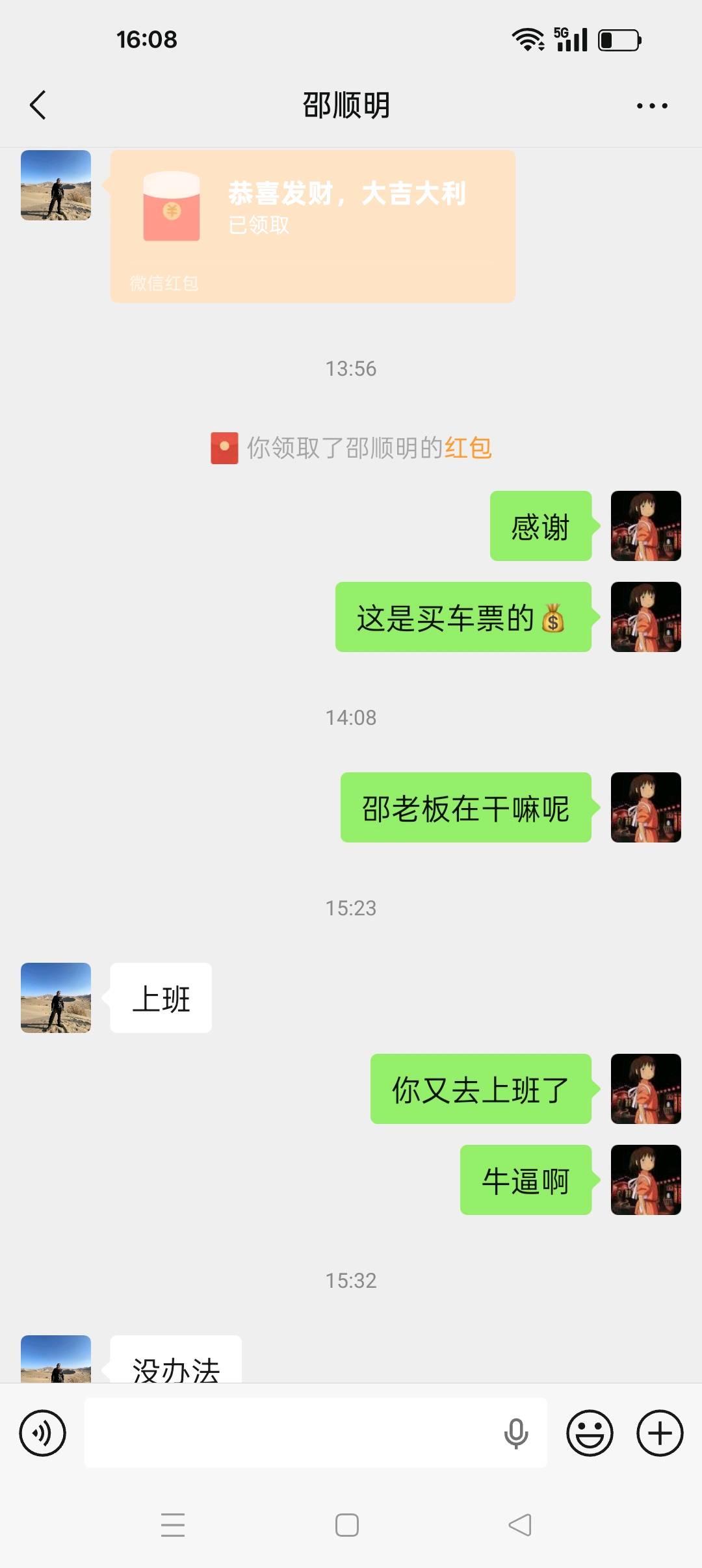Select the 牛逼啊 message bubble
The width and height of the screenshot is (702, 1568).
click(x=525, y=1180)
